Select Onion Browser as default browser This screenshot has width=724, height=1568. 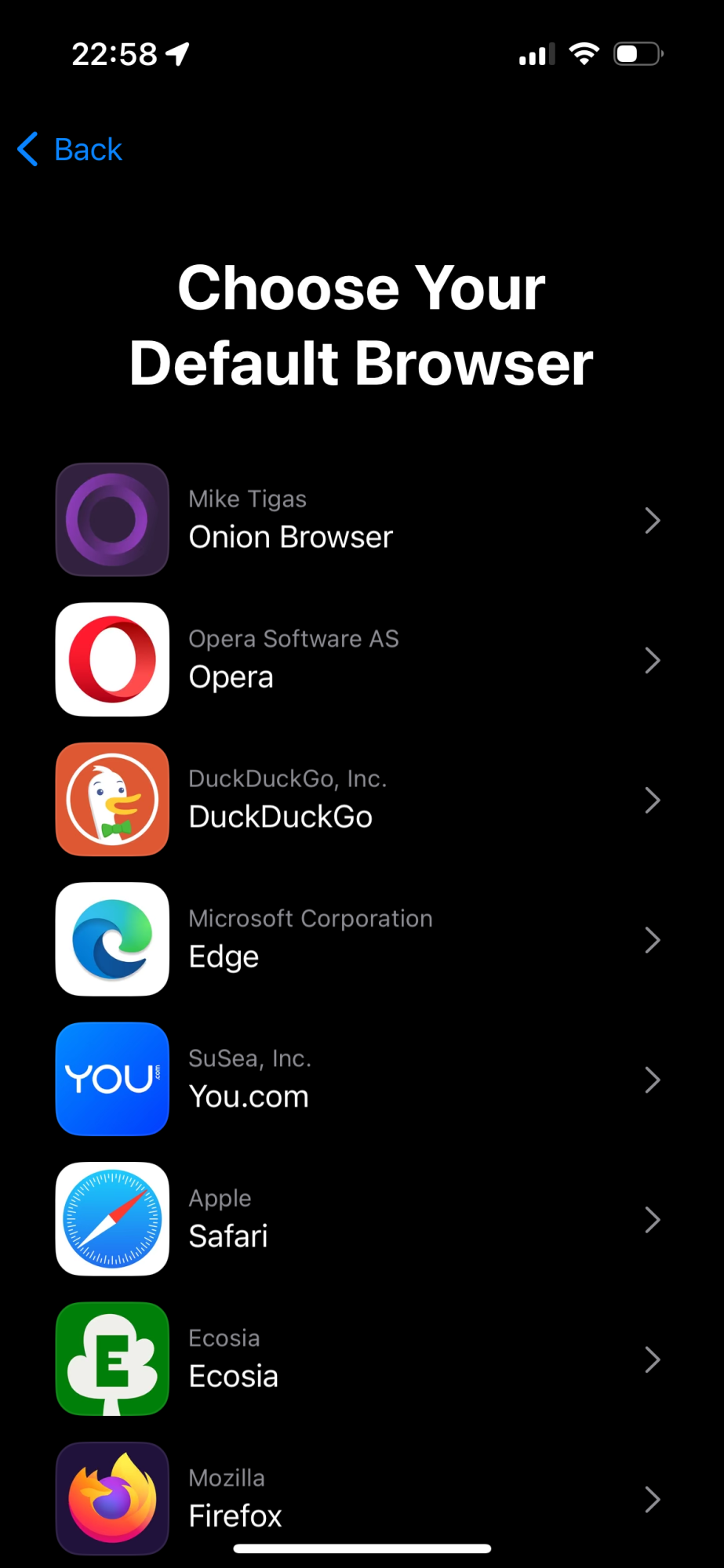tap(362, 520)
